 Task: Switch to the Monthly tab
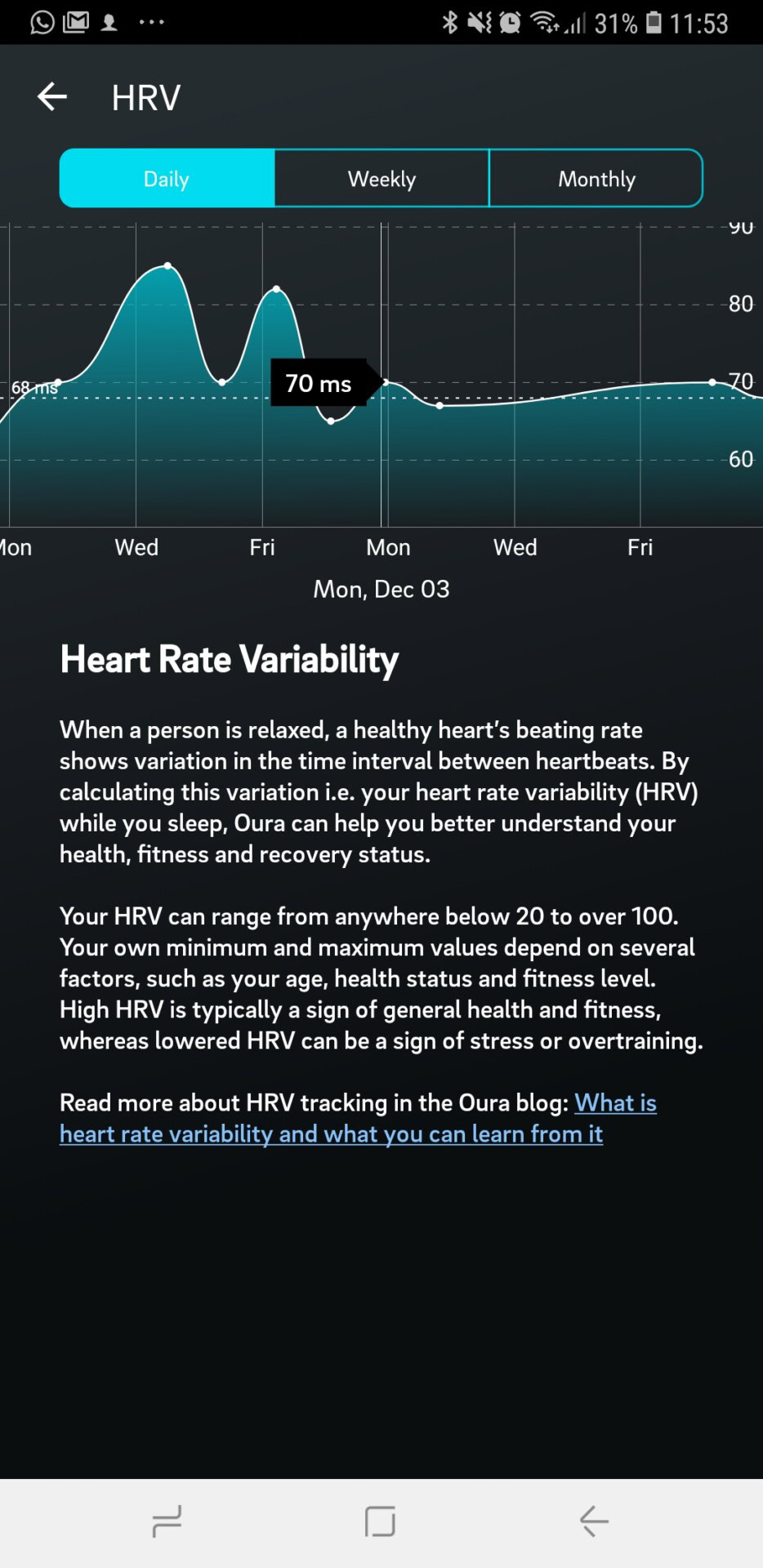(596, 179)
